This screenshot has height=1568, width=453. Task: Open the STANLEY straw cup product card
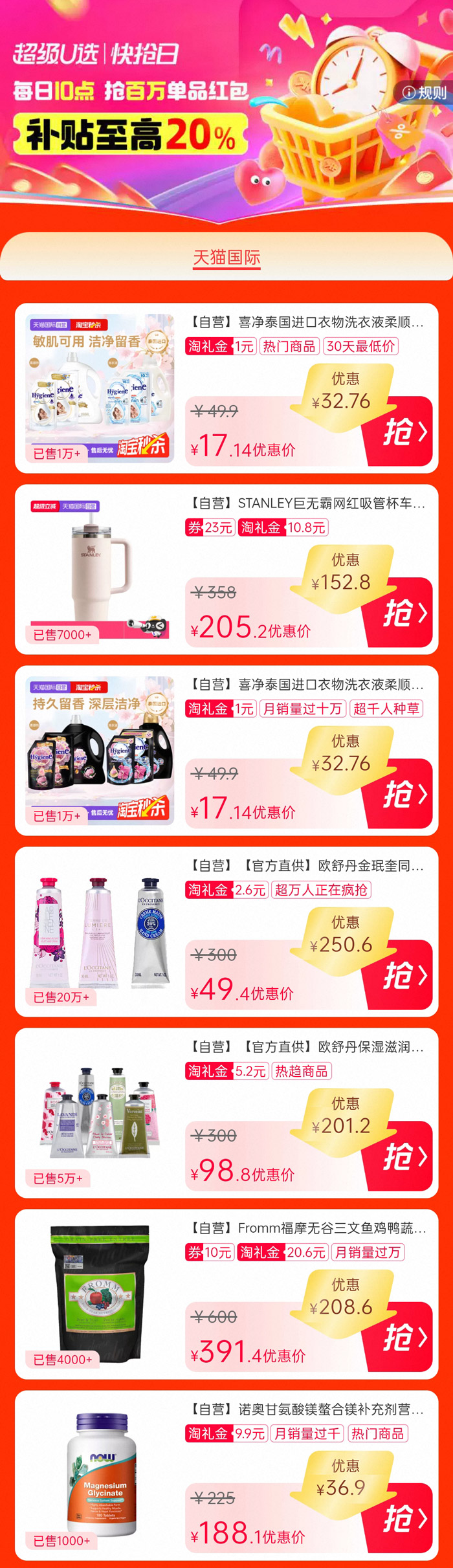click(x=305, y=503)
